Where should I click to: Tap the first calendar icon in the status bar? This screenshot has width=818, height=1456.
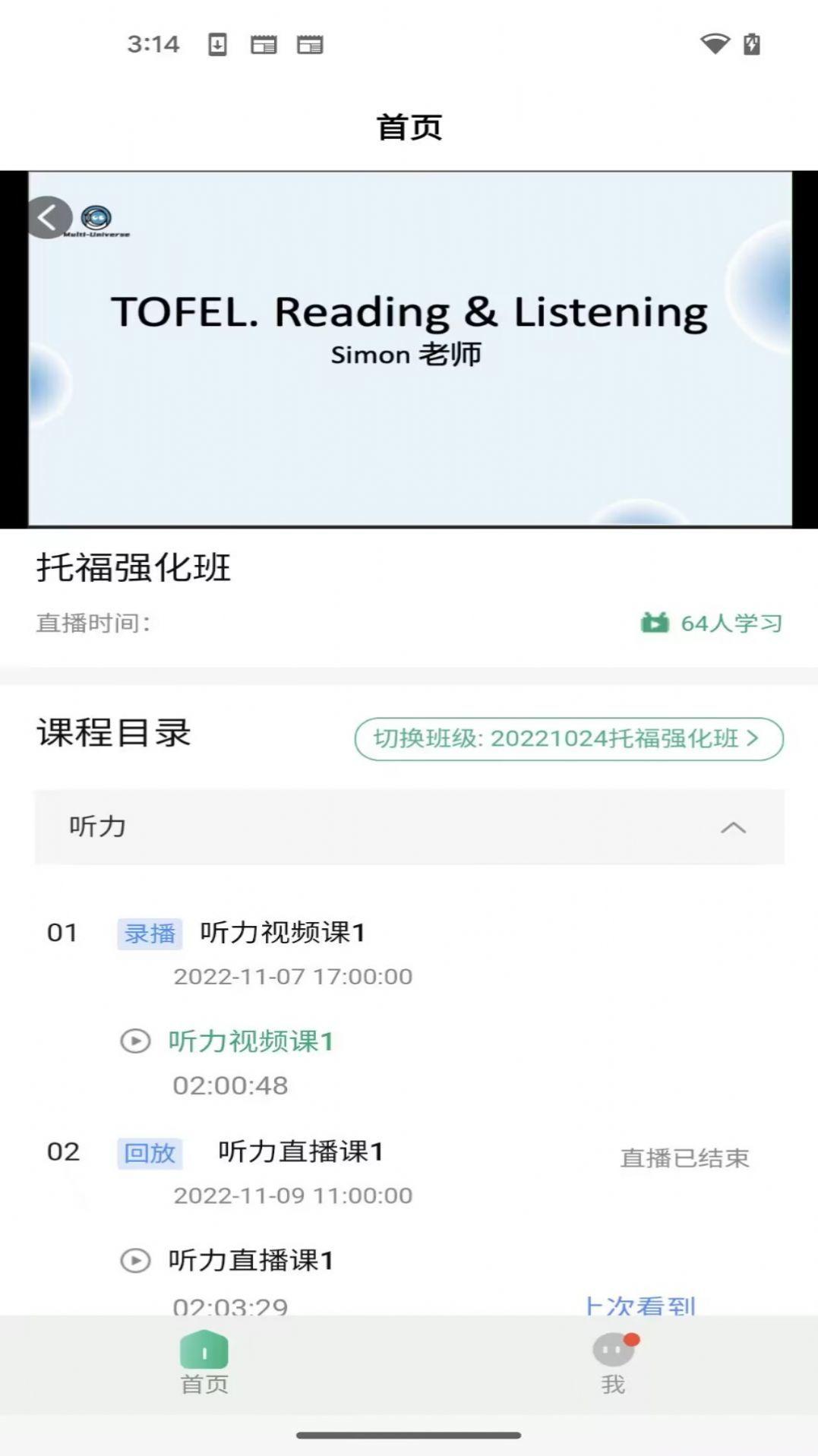tap(262, 44)
